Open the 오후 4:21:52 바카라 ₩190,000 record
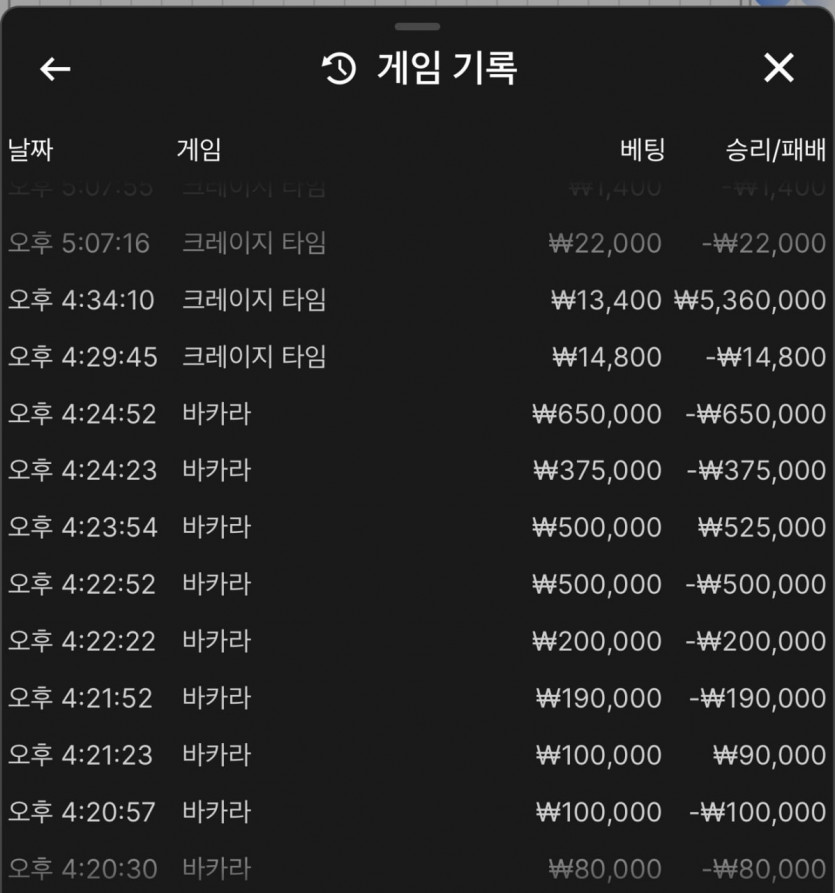Viewport: 835px width, 893px height. (418, 698)
